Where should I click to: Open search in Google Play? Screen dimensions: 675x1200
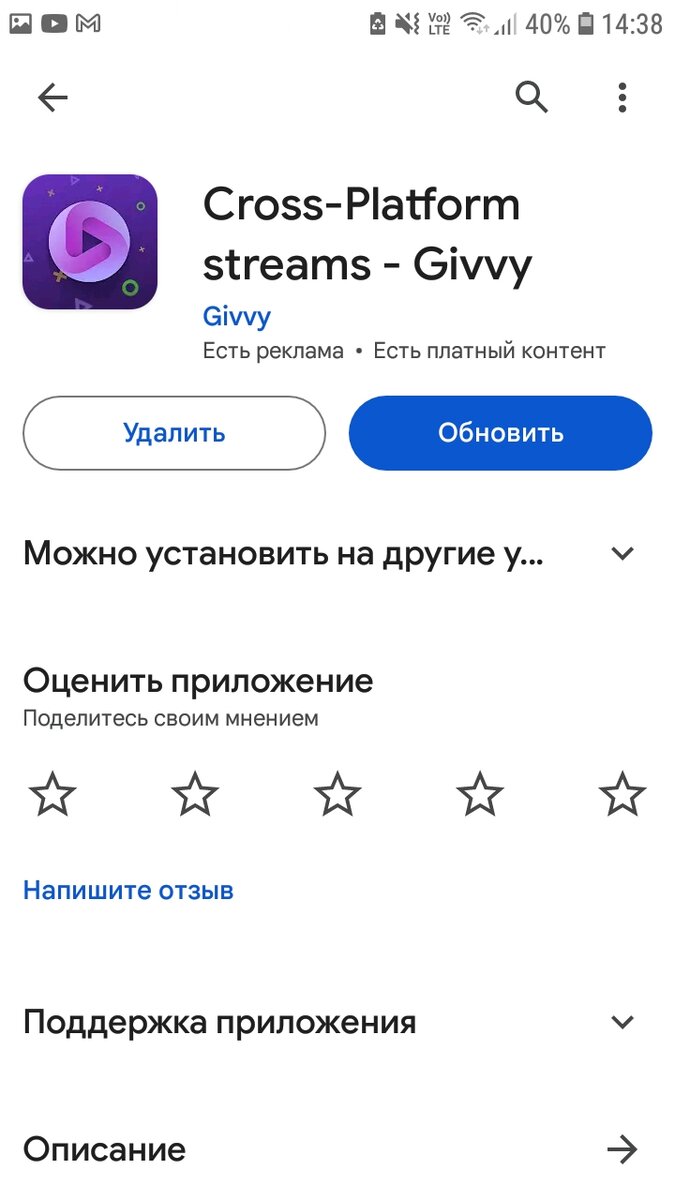(532, 97)
